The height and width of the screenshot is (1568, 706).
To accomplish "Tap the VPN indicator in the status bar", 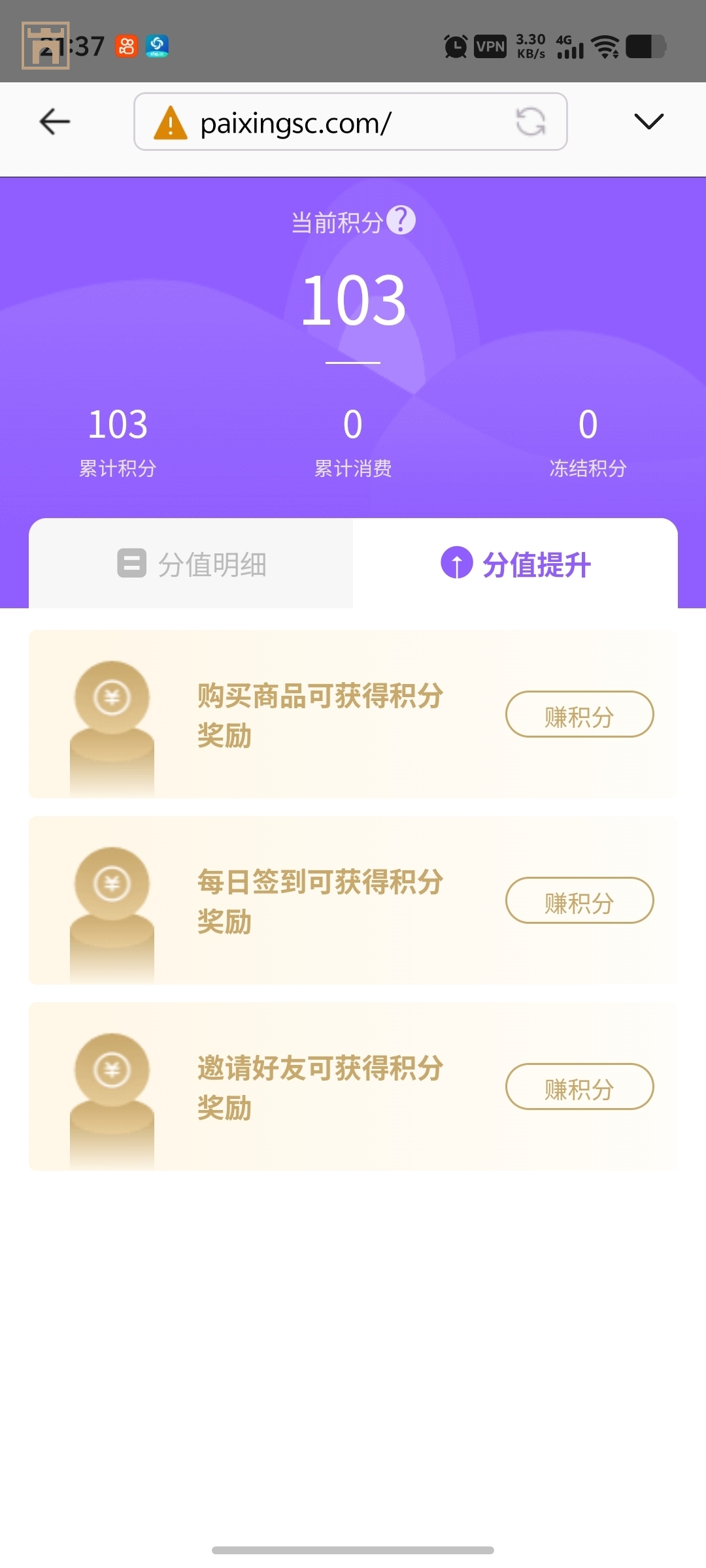I will click(489, 46).
